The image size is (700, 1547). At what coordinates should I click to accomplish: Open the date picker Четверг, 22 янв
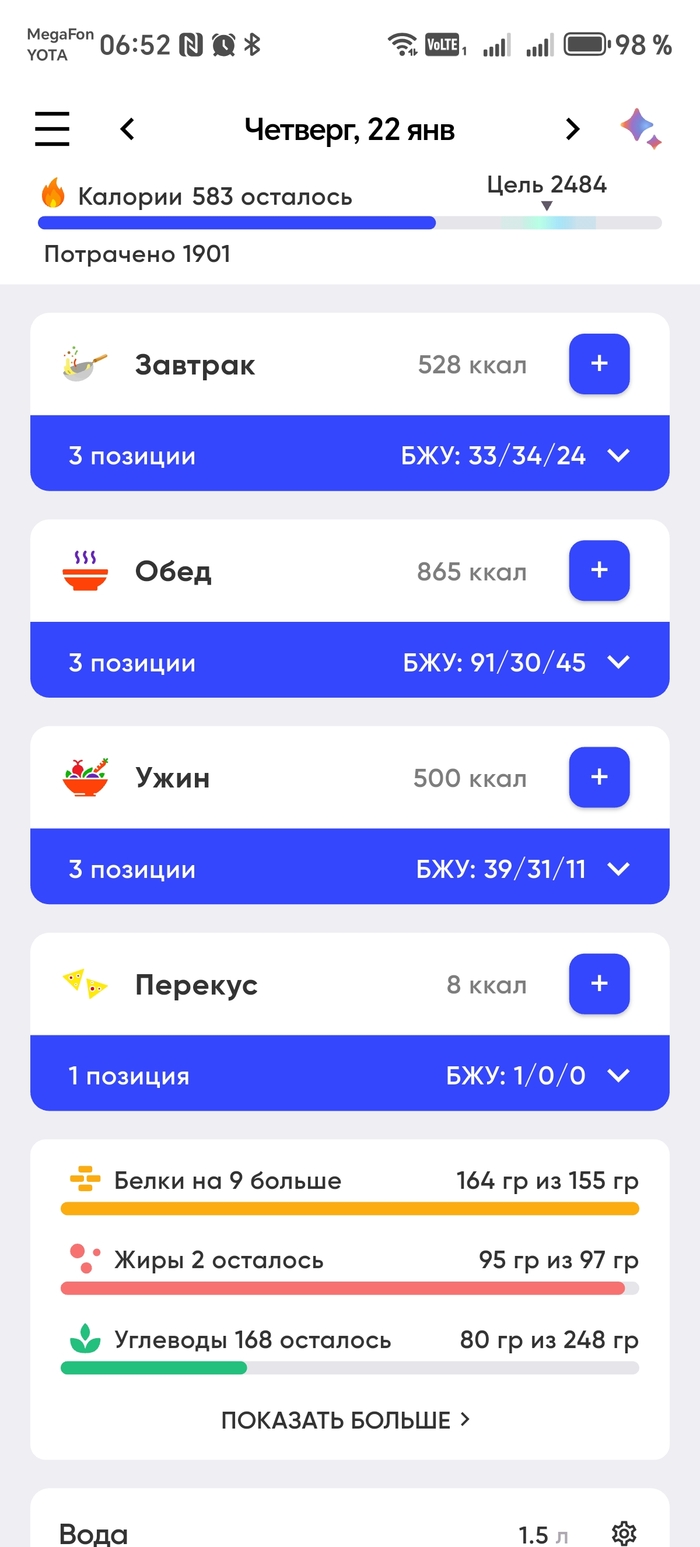click(349, 130)
